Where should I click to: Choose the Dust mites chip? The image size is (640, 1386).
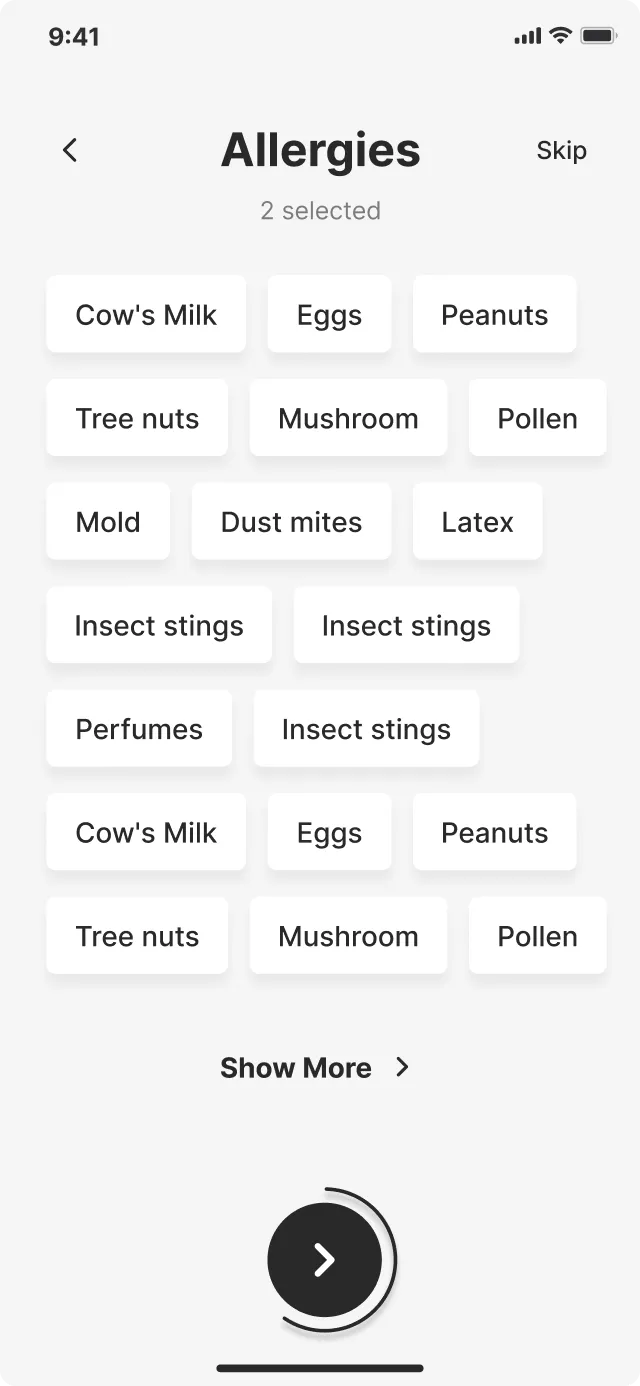(291, 521)
